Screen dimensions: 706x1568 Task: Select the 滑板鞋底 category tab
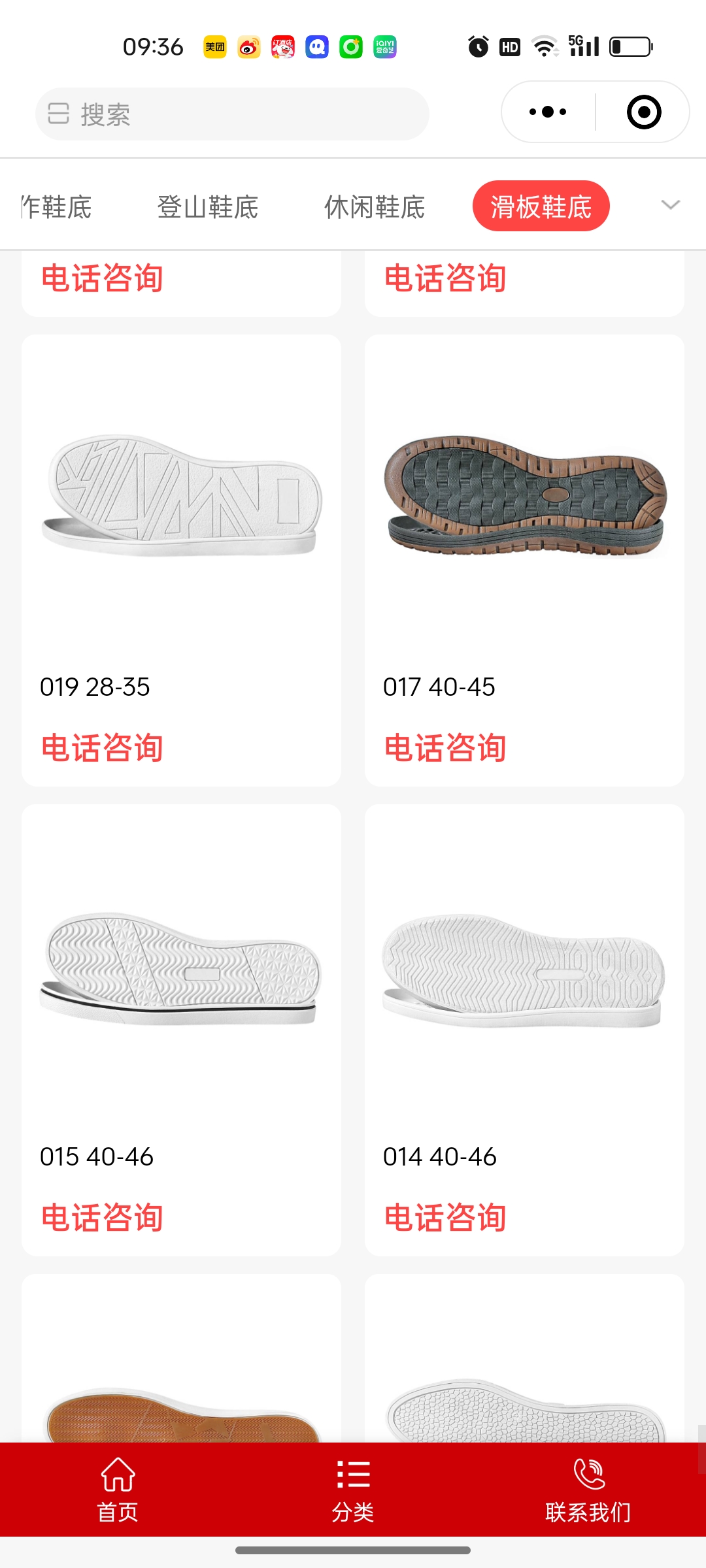[x=541, y=206]
